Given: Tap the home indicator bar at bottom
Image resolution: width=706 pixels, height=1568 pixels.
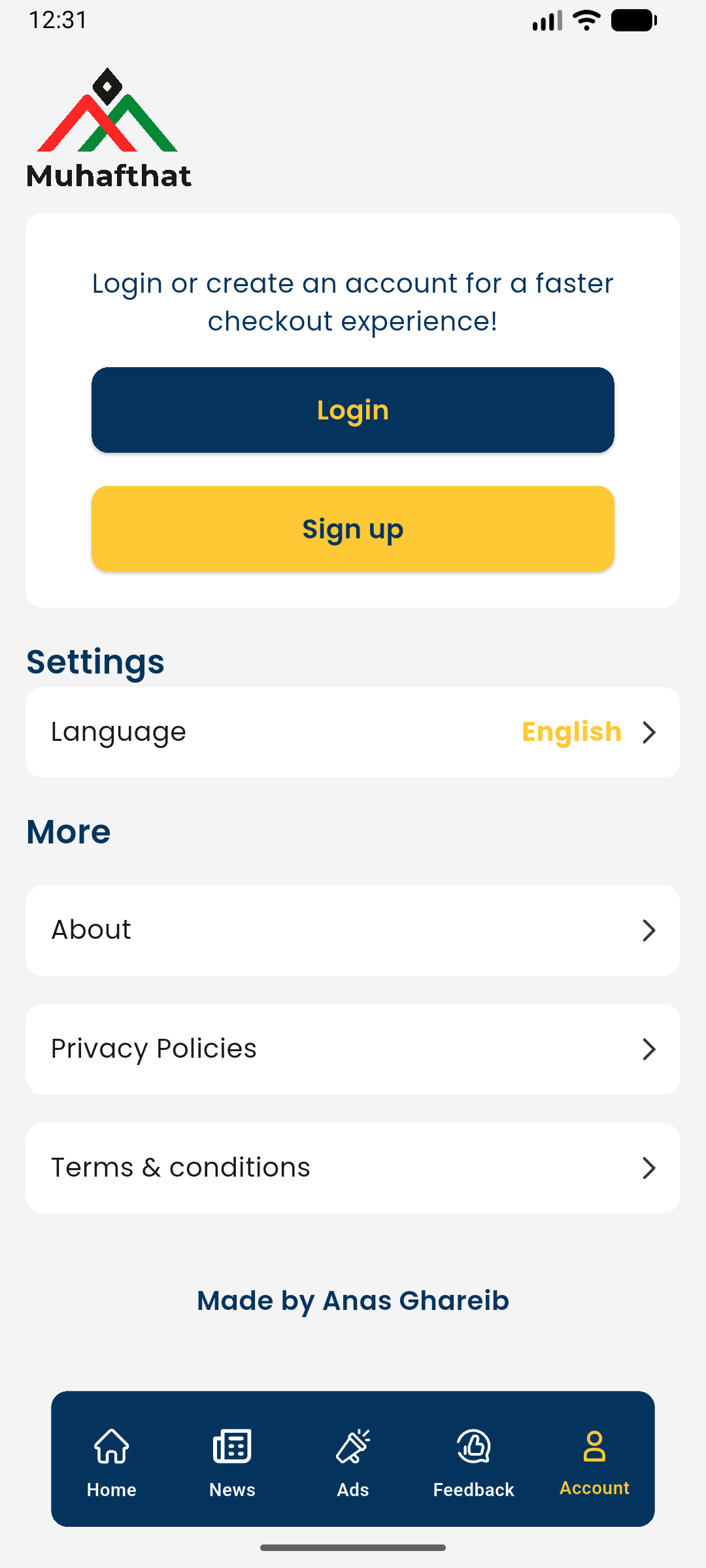Looking at the screenshot, I should [x=353, y=1547].
